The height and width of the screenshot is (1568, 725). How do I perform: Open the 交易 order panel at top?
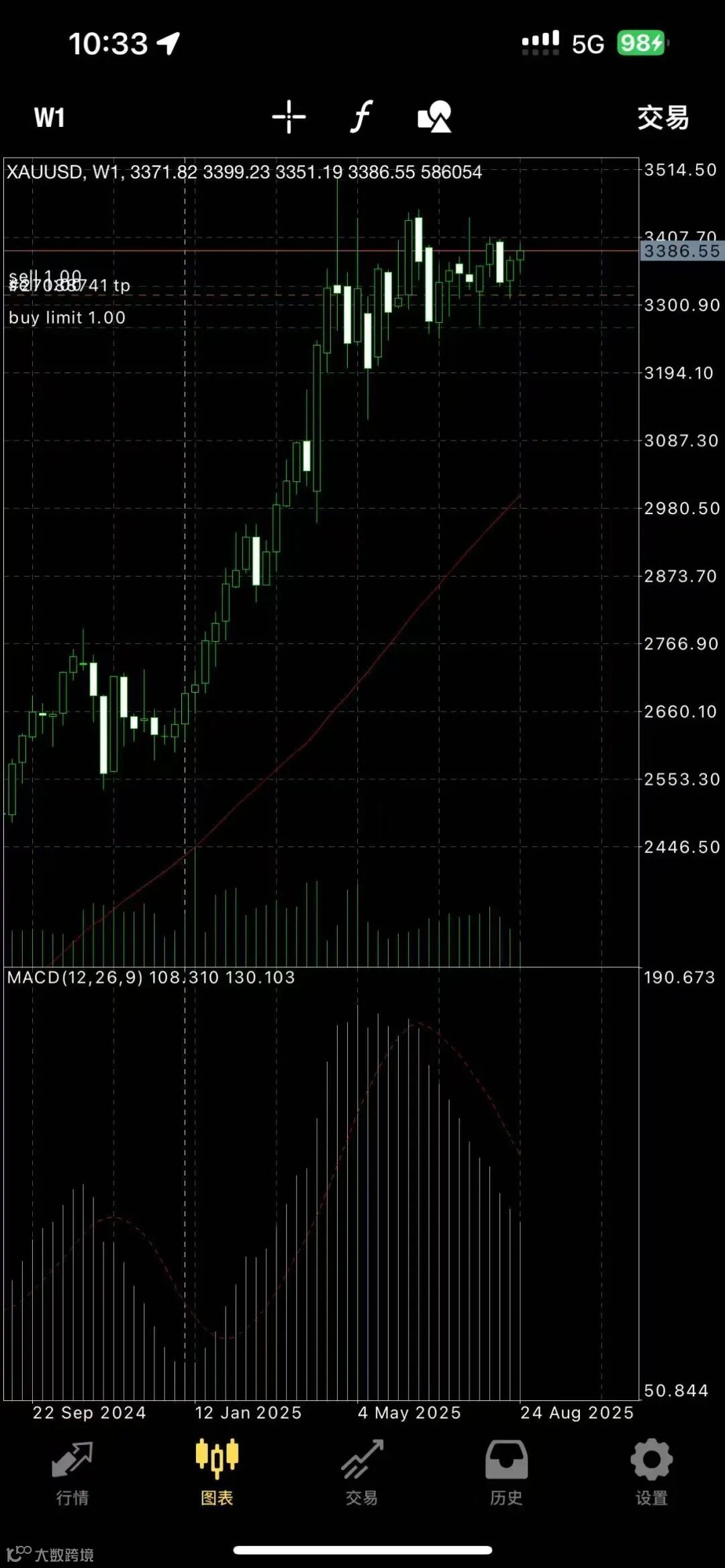click(x=663, y=117)
